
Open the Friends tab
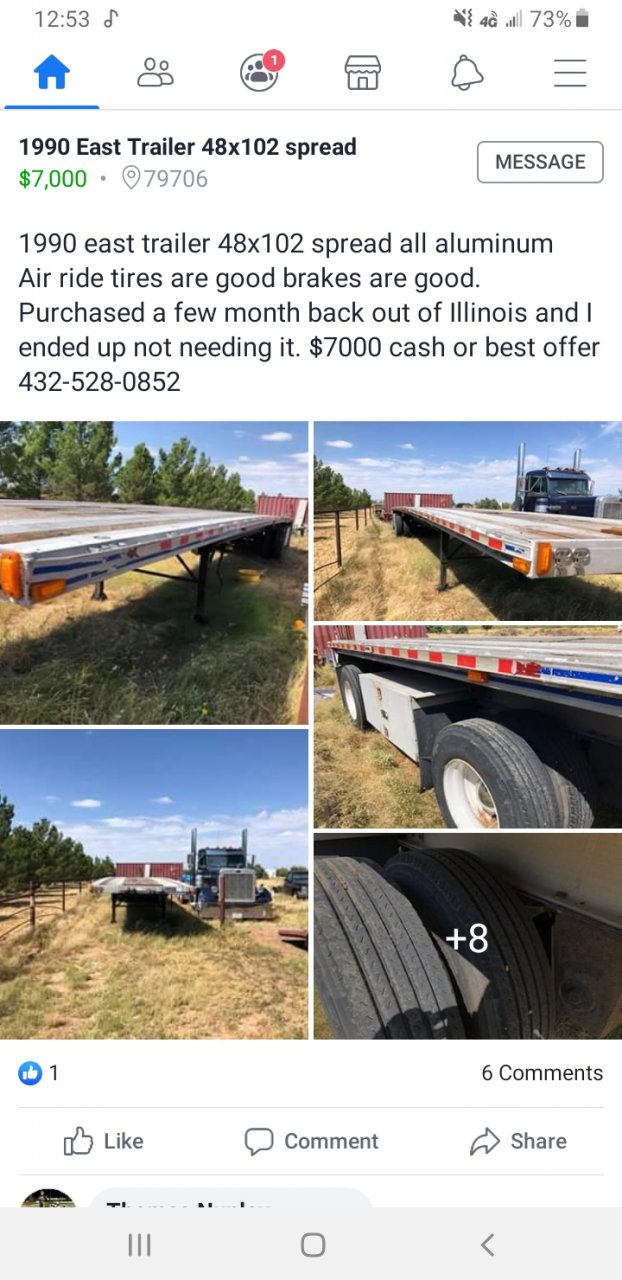pos(155,73)
